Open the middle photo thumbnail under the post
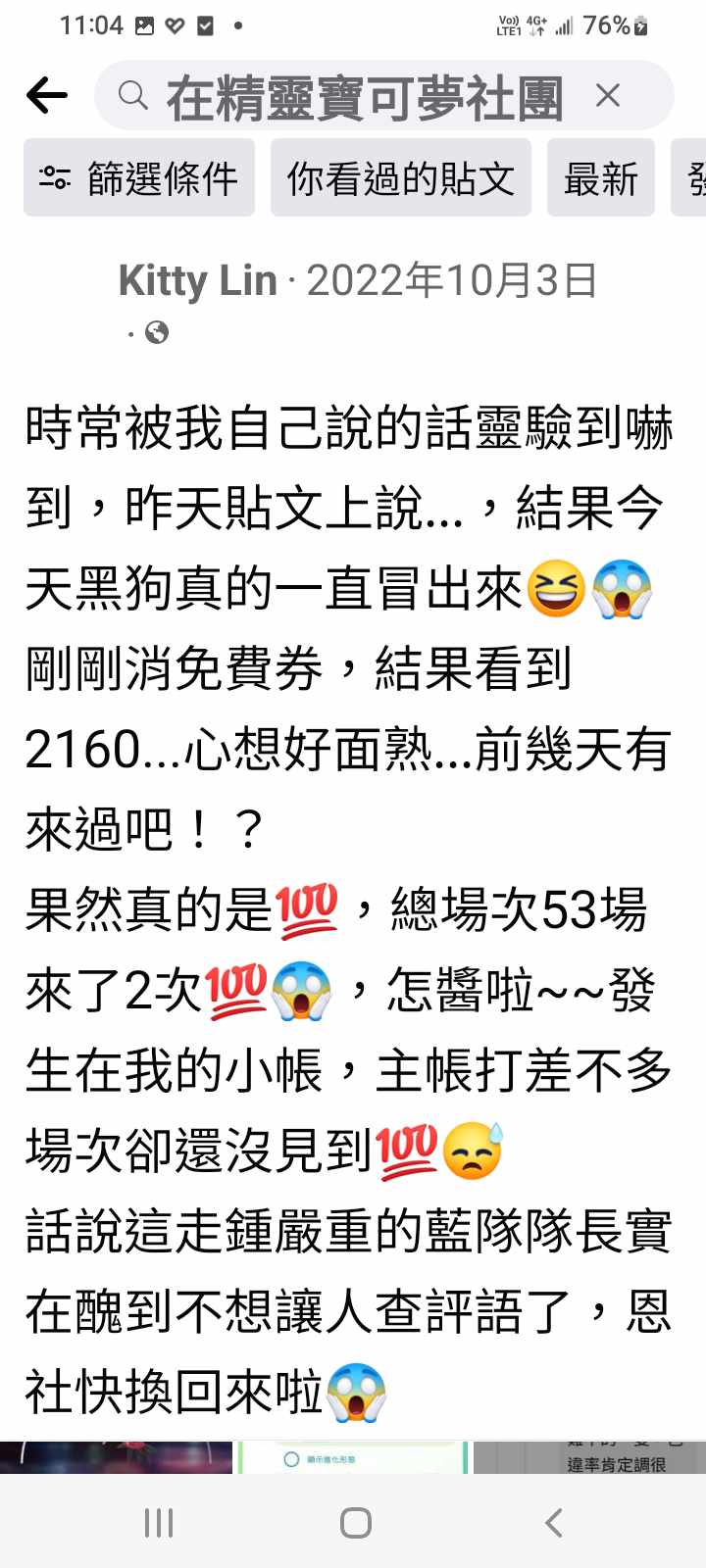 pyautogui.click(x=353, y=1457)
